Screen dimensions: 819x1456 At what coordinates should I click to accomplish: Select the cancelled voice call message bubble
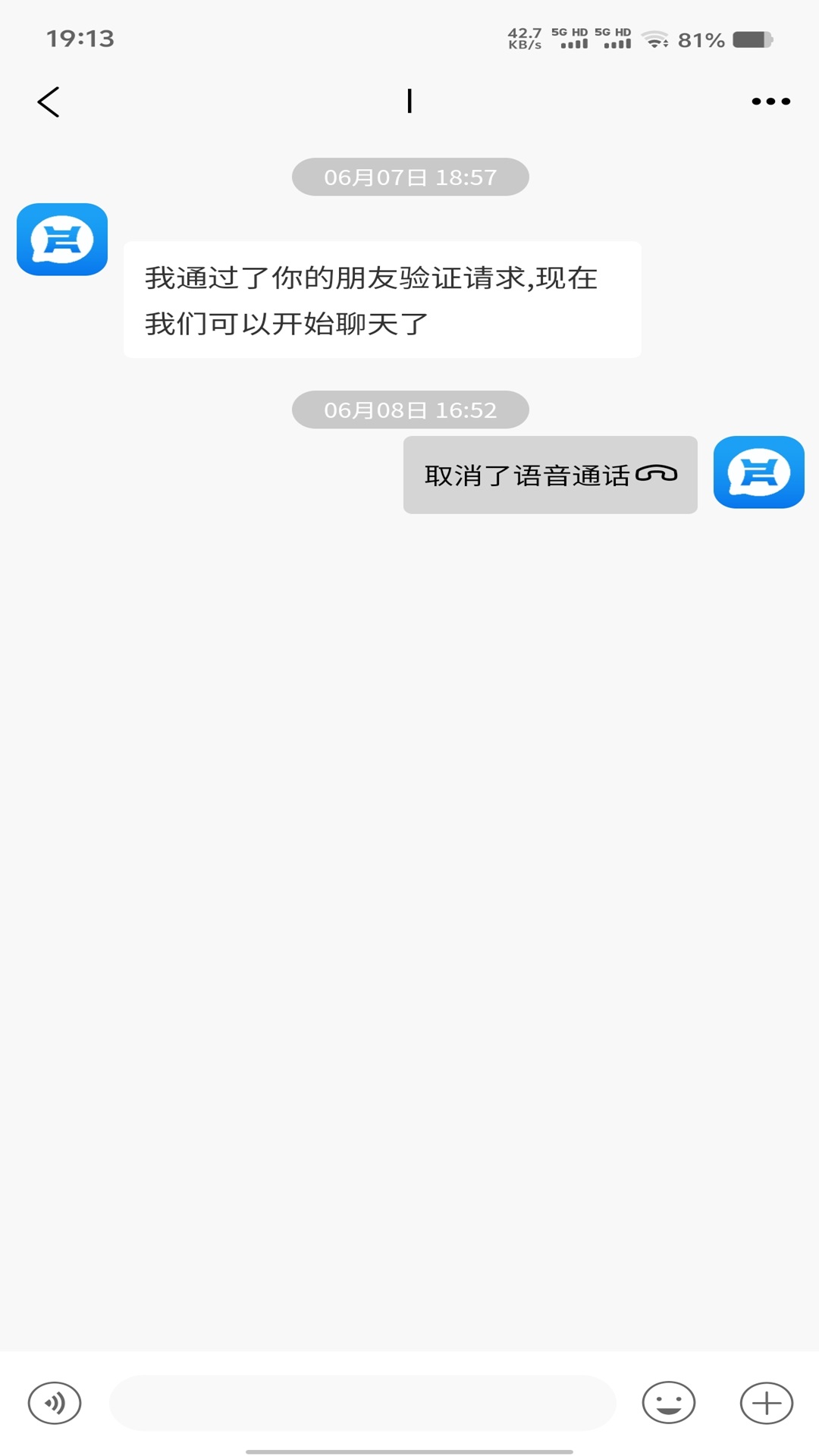[x=549, y=475]
